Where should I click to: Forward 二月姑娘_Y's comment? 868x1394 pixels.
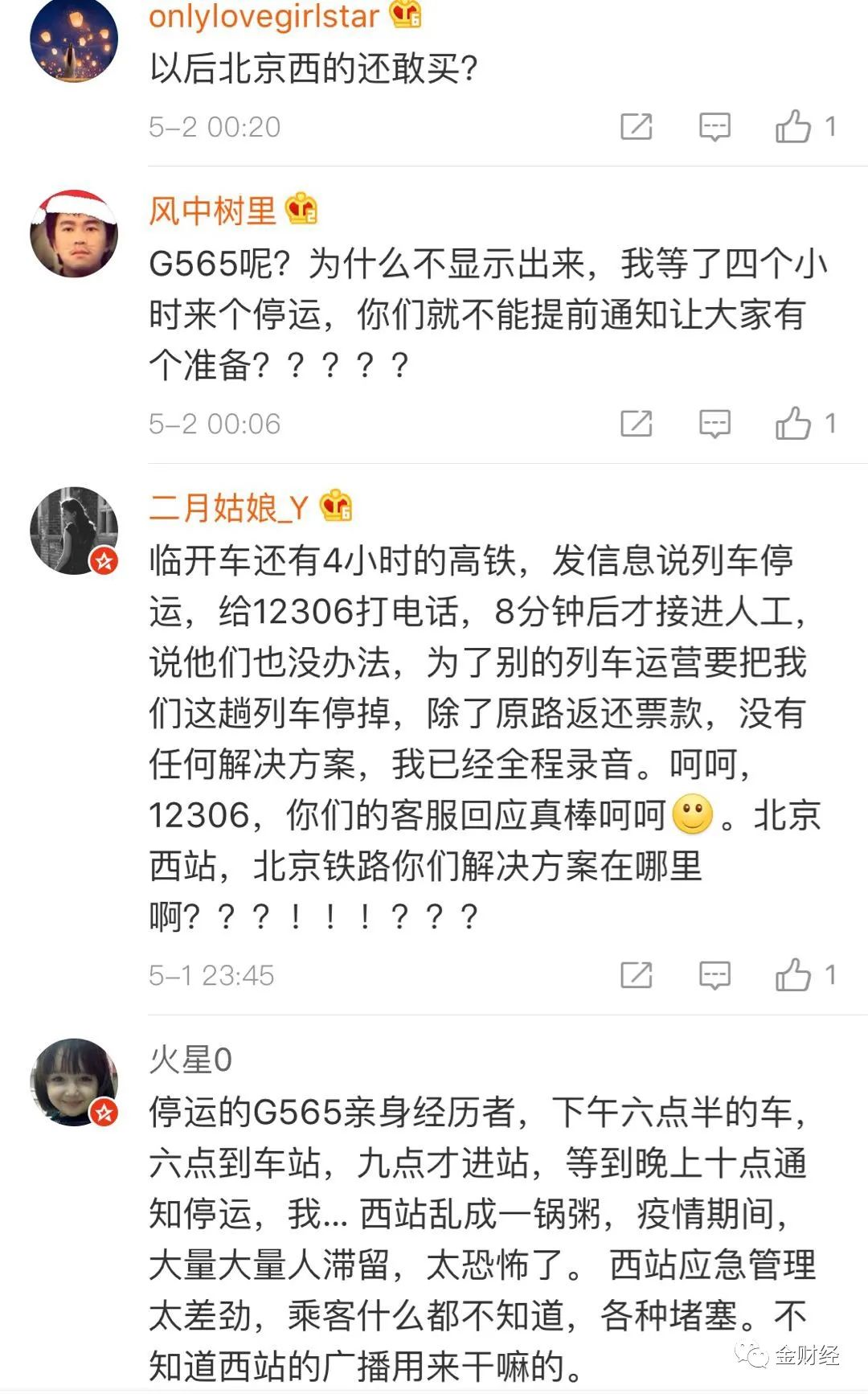click(636, 974)
